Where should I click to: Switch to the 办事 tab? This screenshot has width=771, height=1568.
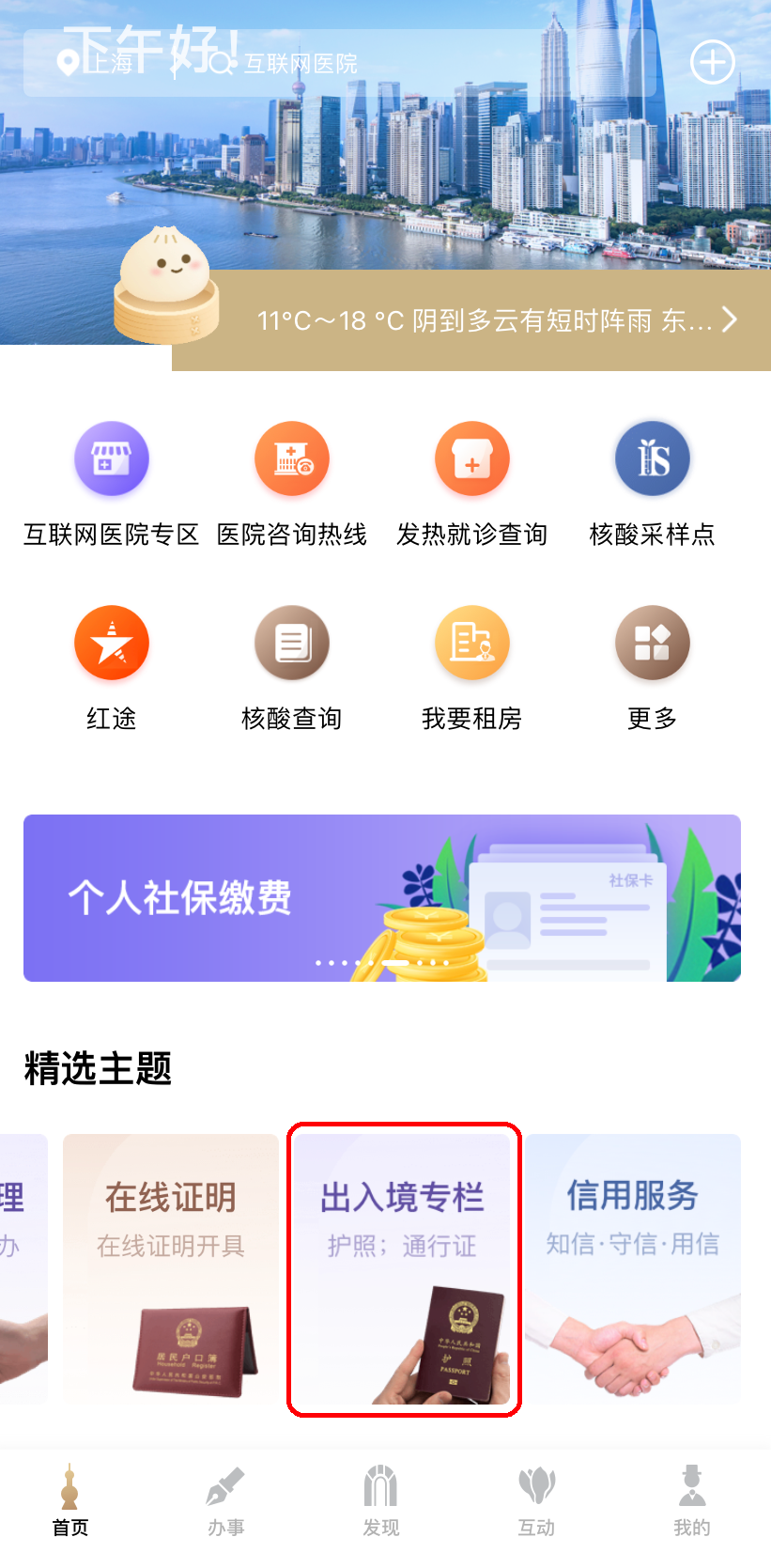tap(225, 1501)
